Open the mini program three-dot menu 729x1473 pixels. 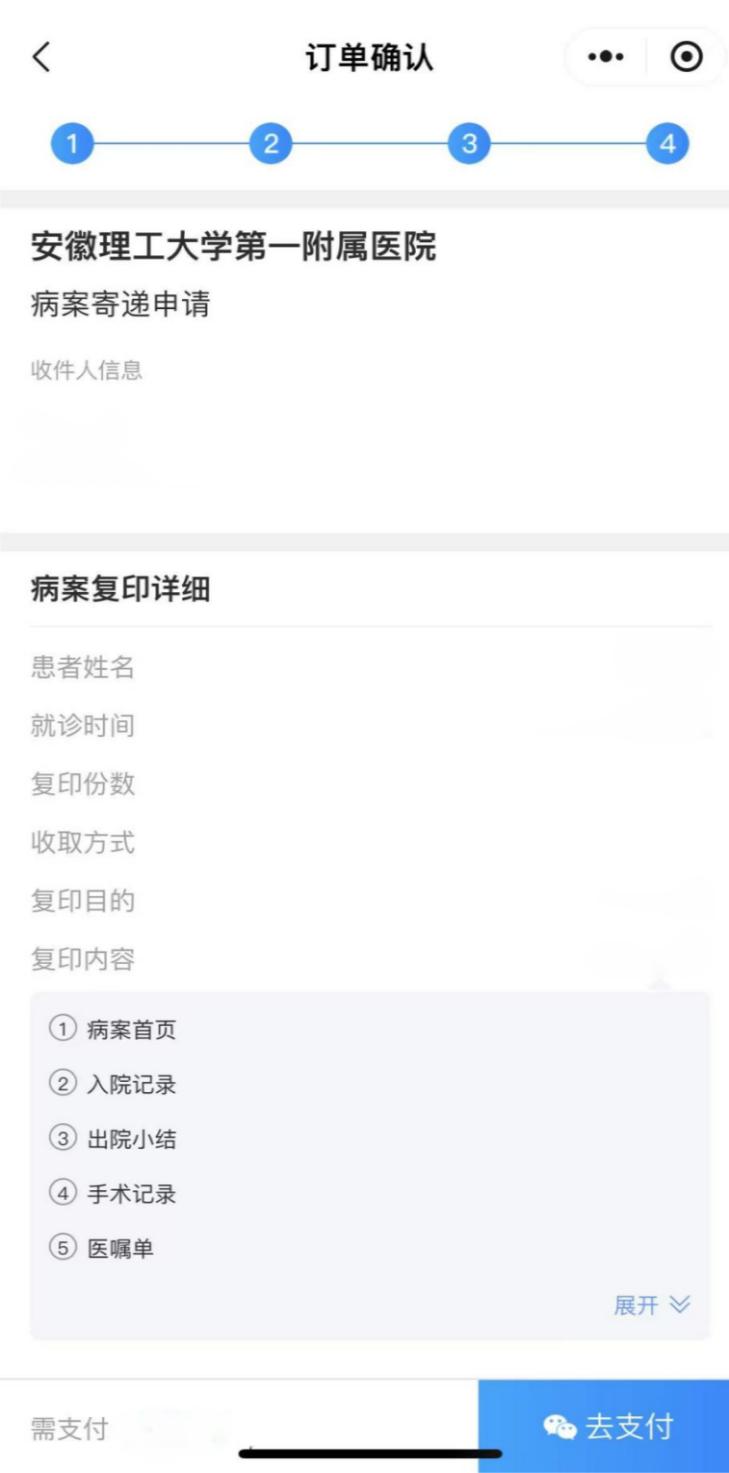coord(606,57)
